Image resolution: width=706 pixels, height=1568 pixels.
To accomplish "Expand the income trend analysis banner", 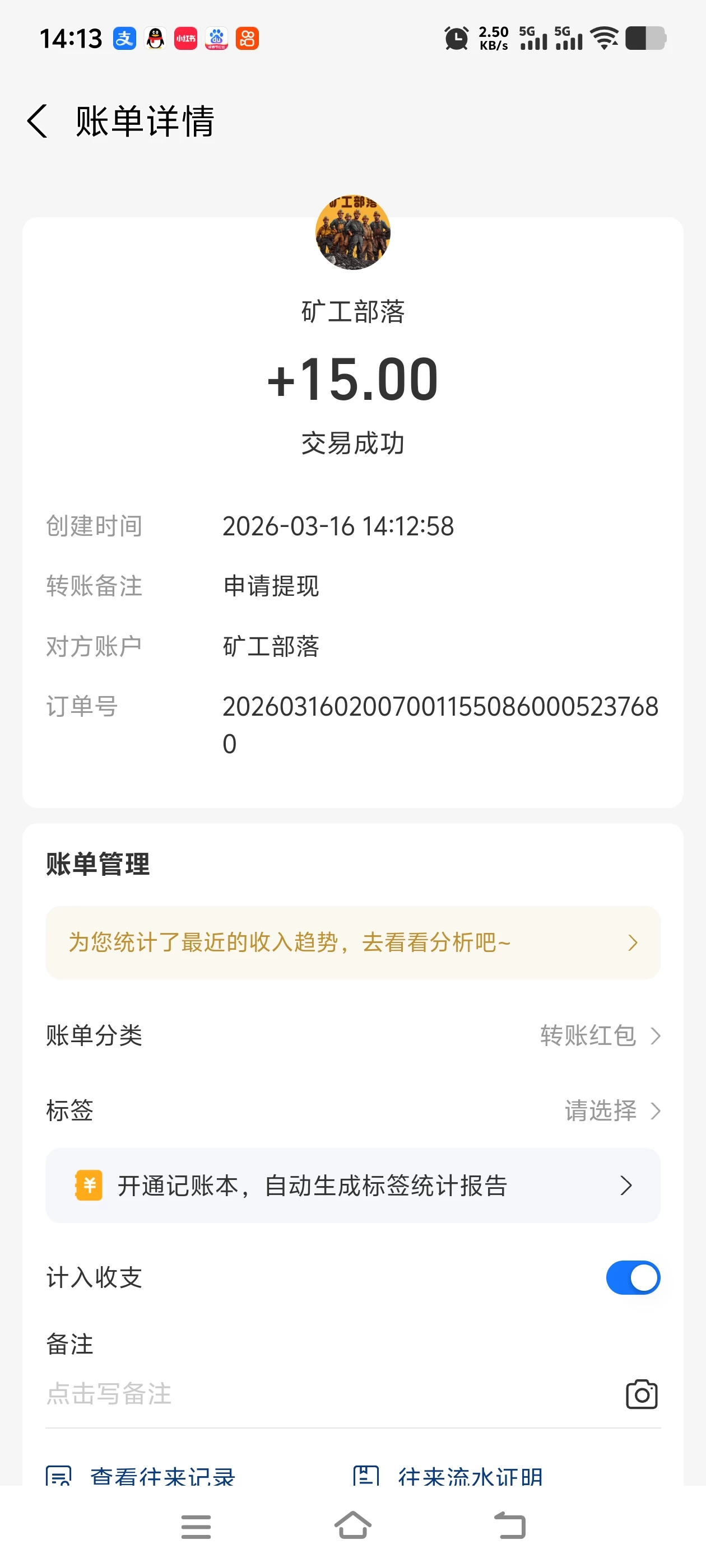I will pos(352,942).
